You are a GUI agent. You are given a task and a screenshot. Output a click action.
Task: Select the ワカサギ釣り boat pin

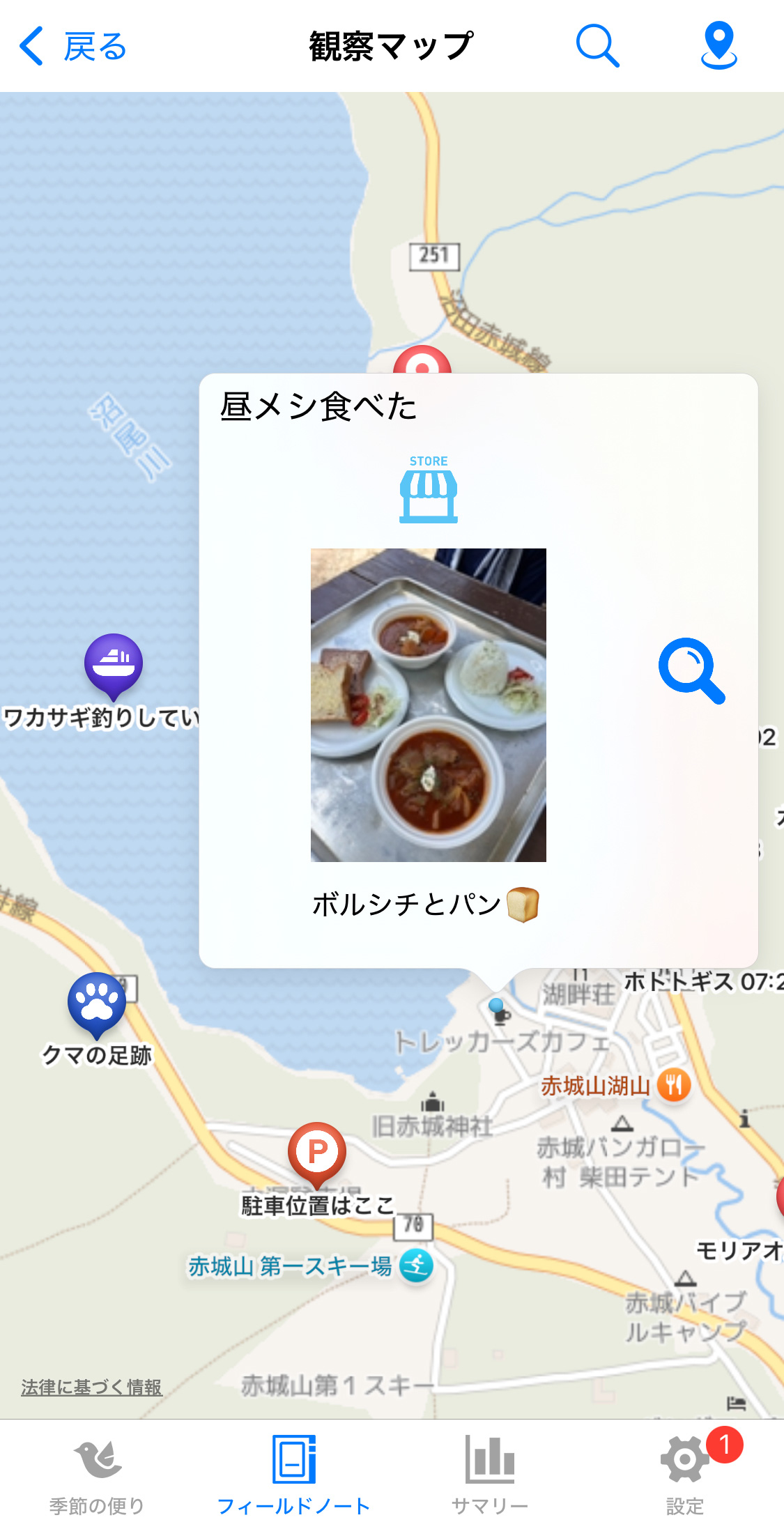pos(114,663)
